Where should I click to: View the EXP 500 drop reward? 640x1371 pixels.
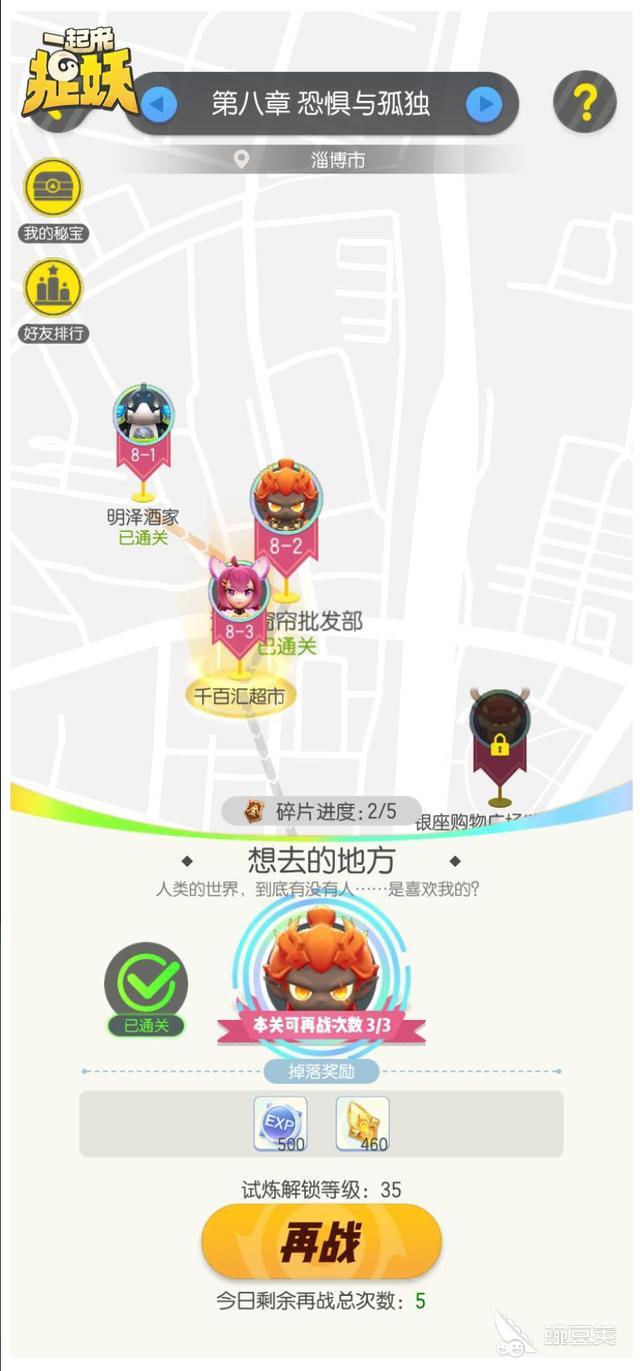point(280,1124)
